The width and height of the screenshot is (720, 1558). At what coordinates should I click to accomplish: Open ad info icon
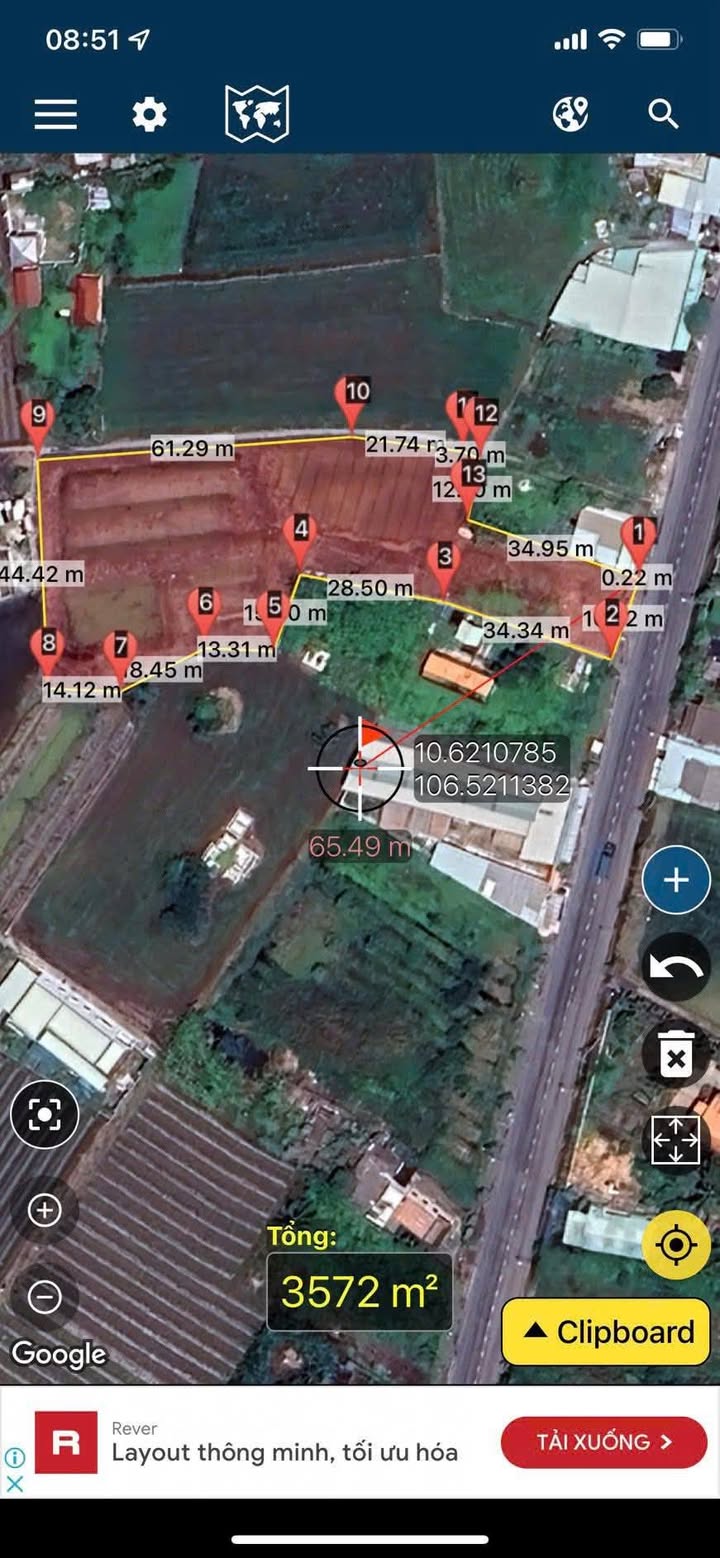point(14,1457)
